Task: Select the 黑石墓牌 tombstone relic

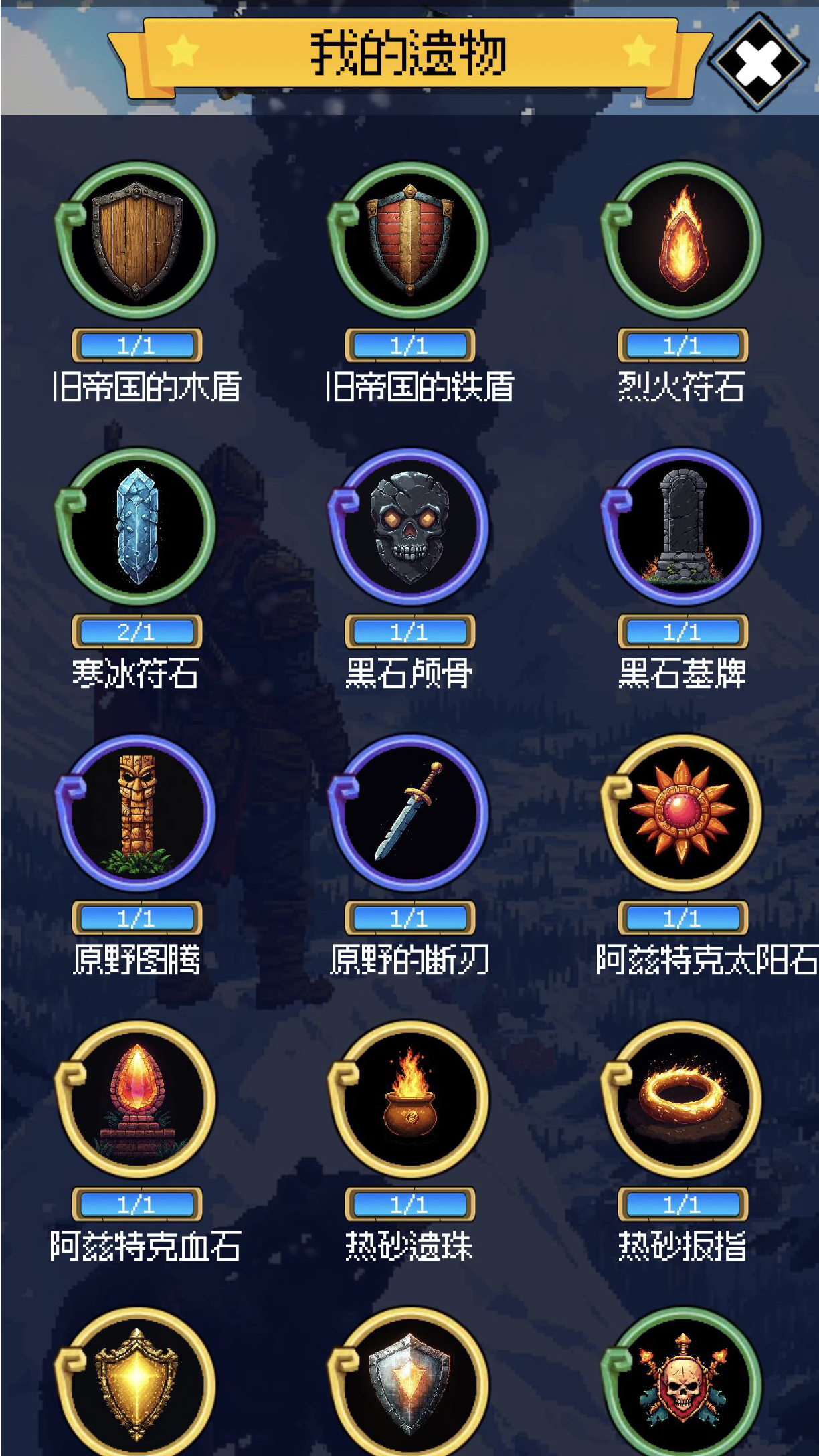Action: pyautogui.click(x=682, y=527)
